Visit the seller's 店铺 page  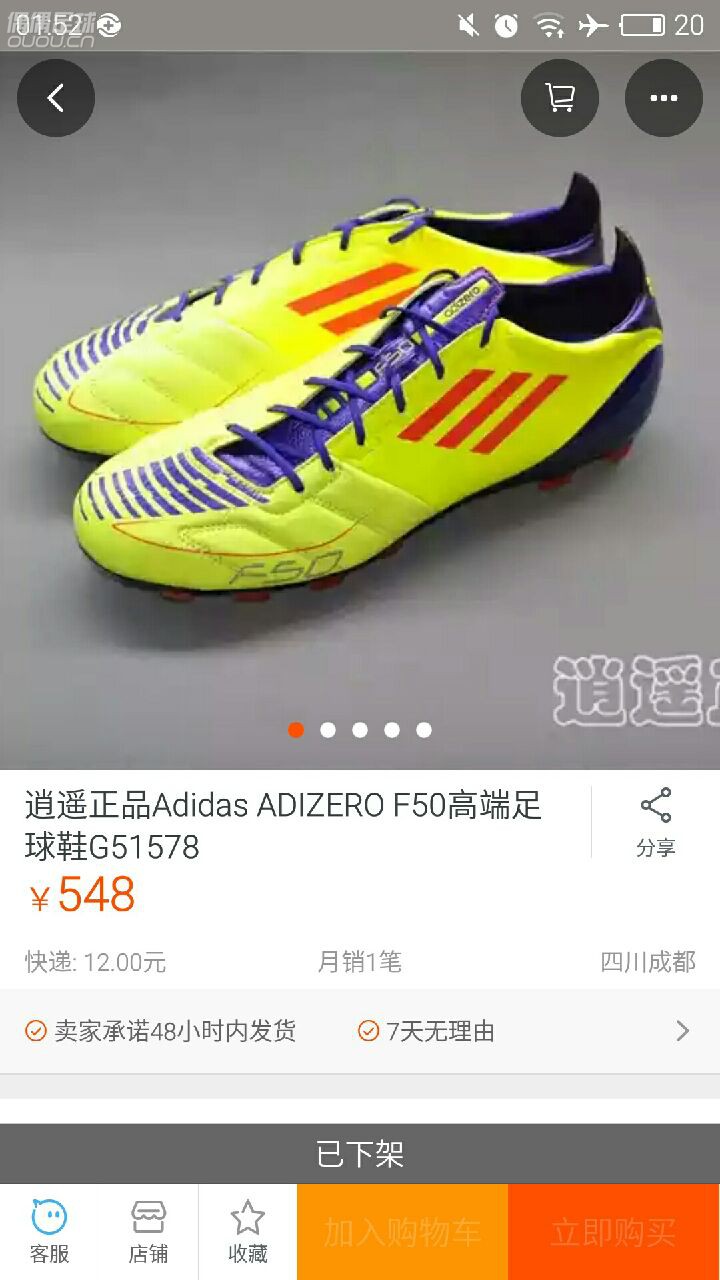pos(148,1232)
